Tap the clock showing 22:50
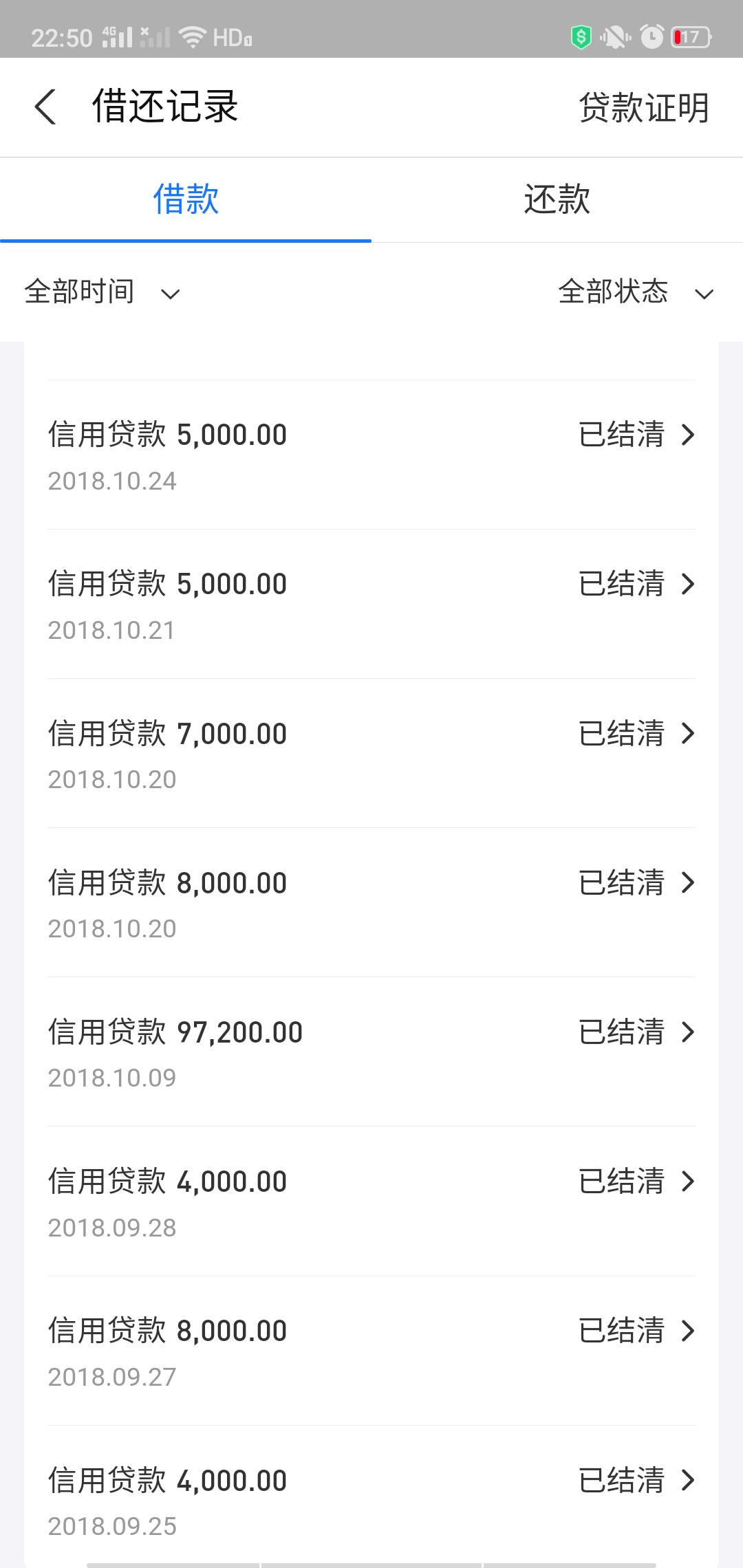Screen dimensions: 743x1568 click(x=65, y=38)
